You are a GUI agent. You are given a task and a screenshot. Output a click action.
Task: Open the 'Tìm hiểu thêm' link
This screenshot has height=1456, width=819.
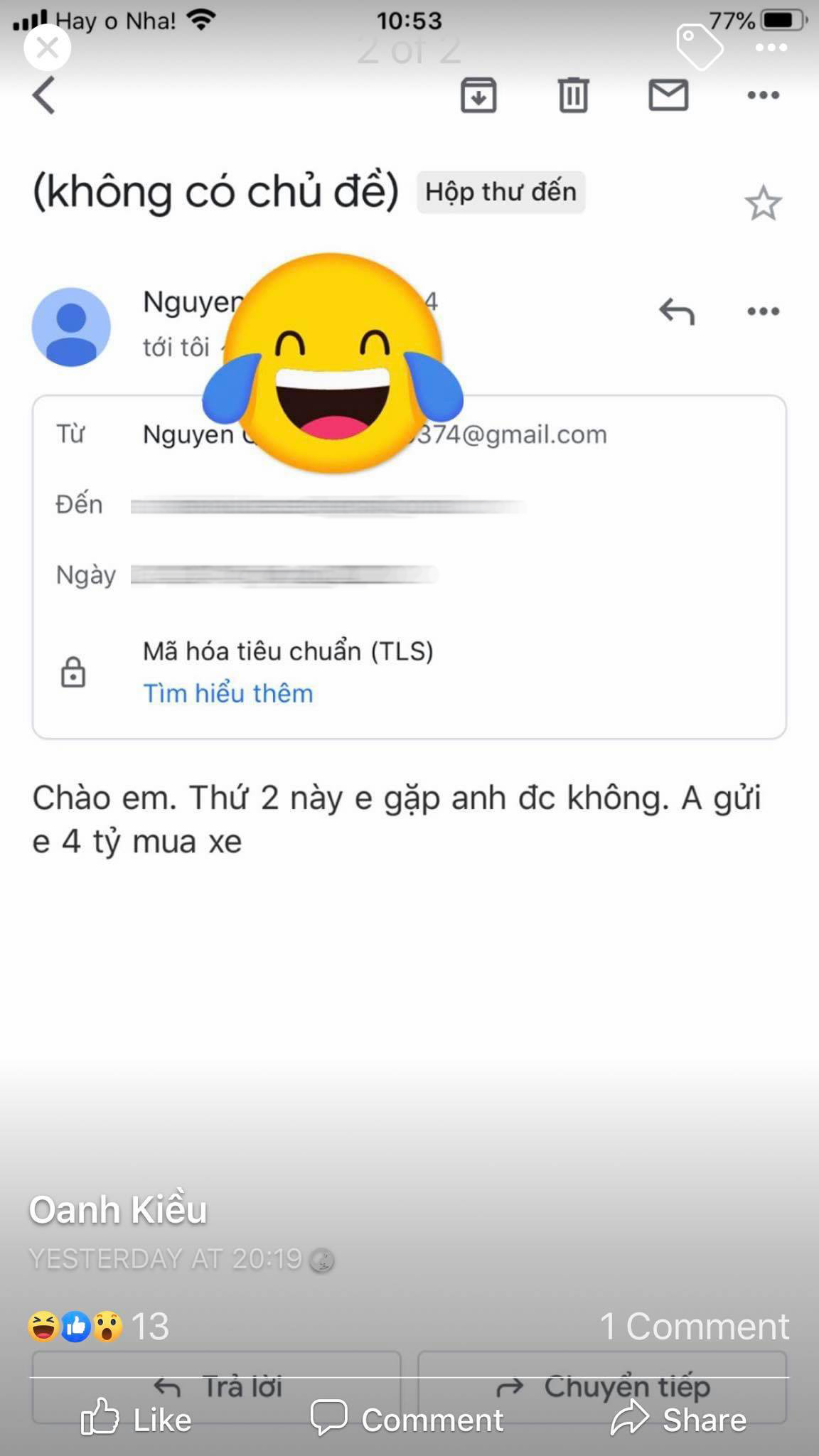click(x=227, y=692)
